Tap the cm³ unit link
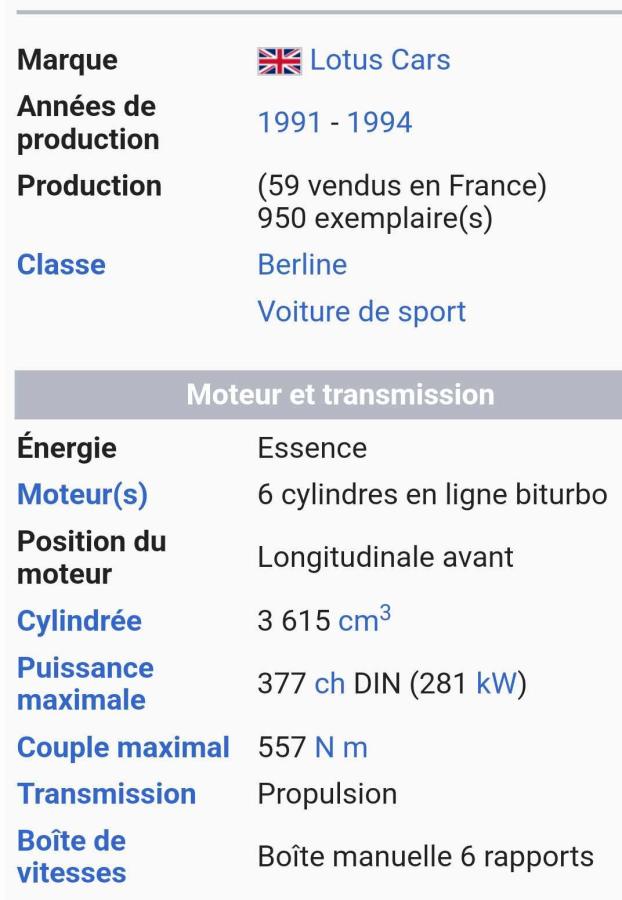The width and height of the screenshot is (622, 900). coord(365,619)
